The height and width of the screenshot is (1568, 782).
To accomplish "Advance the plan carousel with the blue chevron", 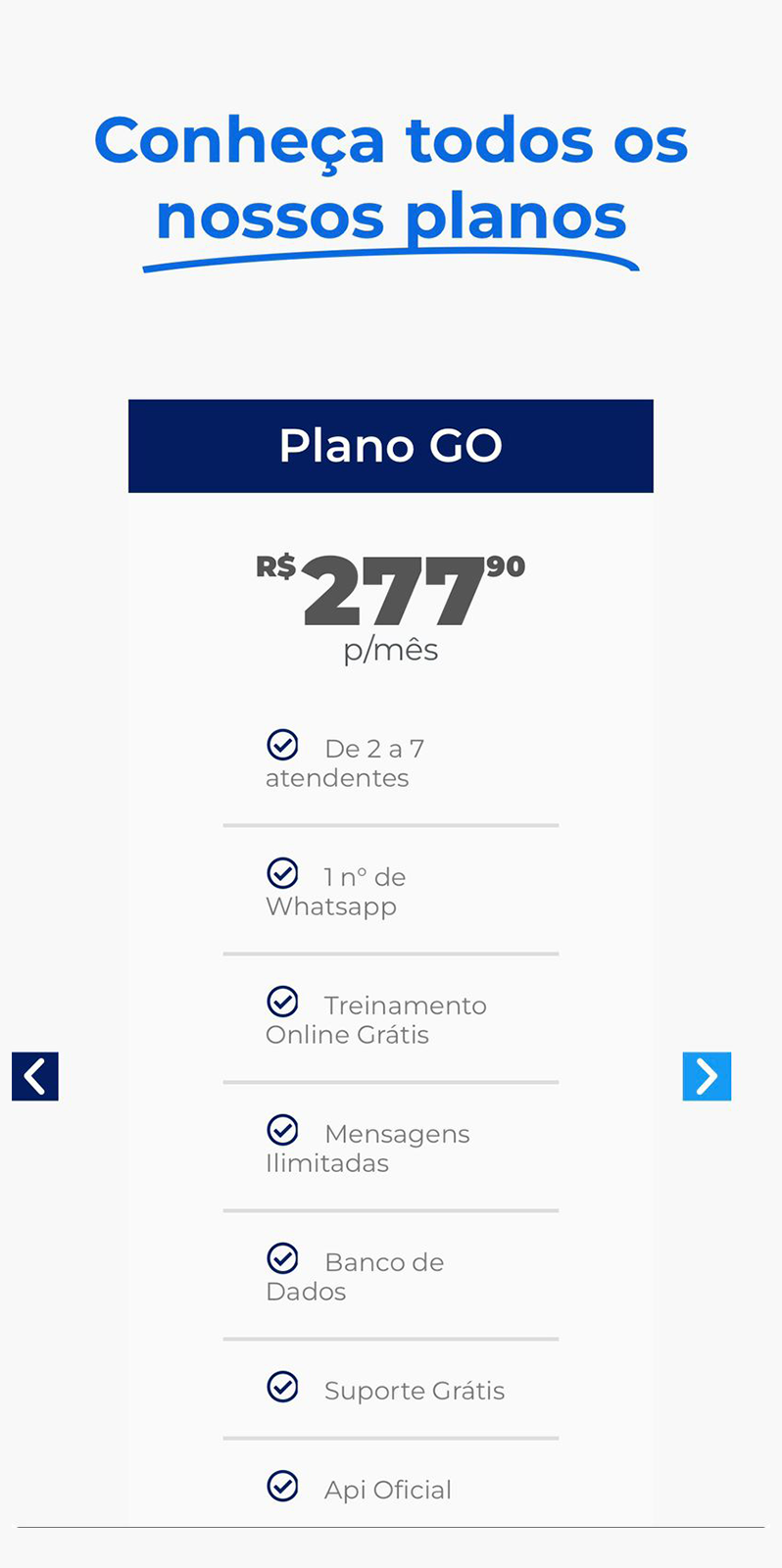I will (707, 1076).
